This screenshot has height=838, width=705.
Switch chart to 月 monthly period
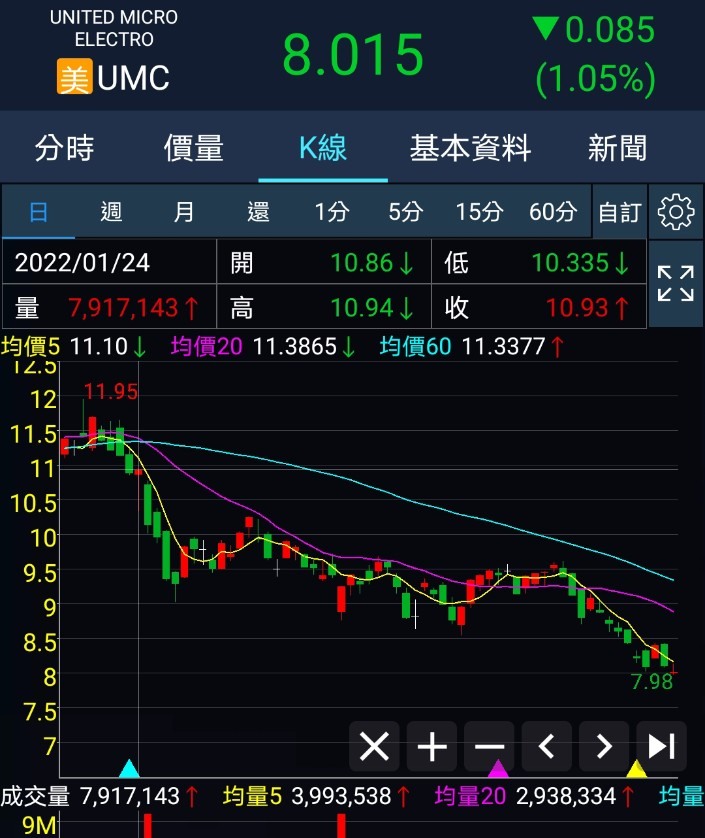tap(184, 212)
